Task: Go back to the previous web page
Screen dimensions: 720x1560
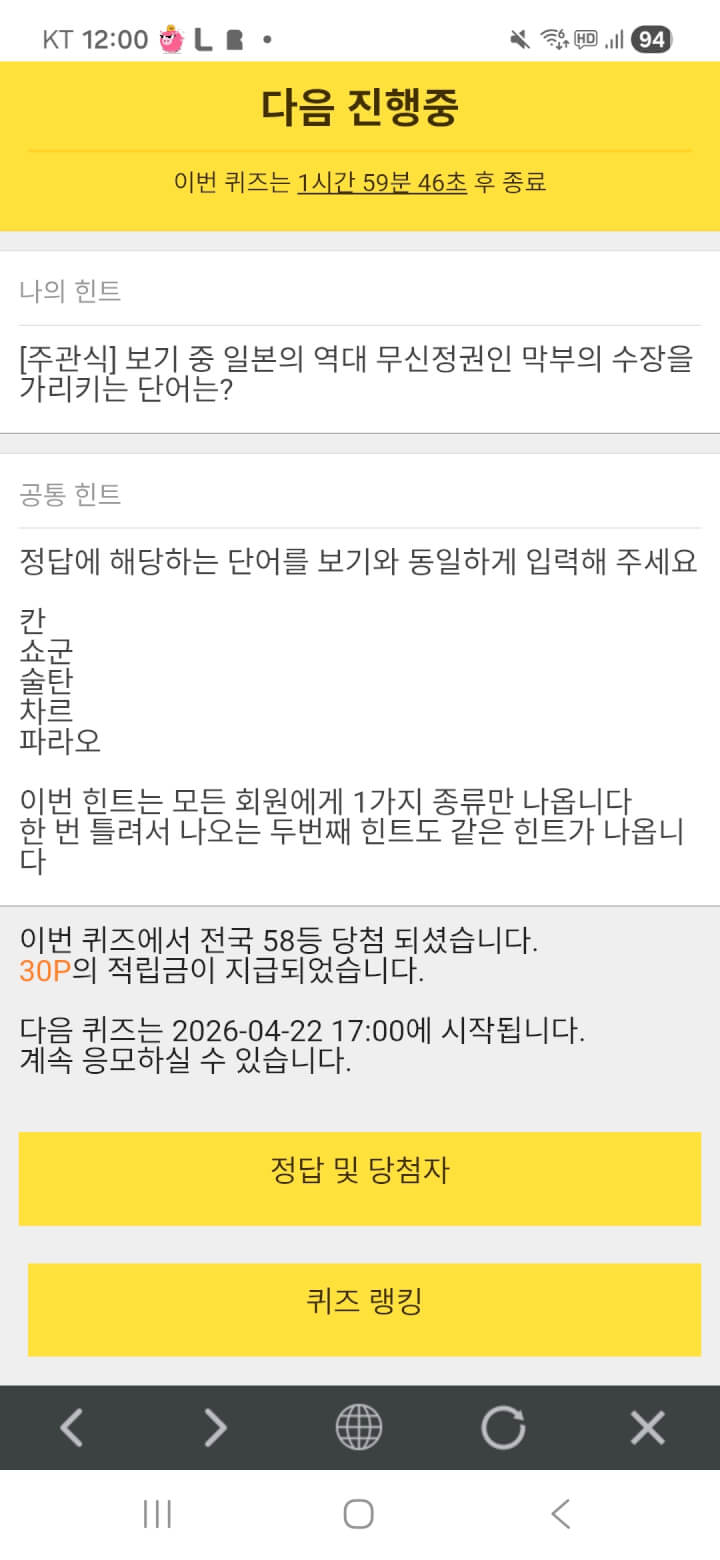Action: point(72,1427)
